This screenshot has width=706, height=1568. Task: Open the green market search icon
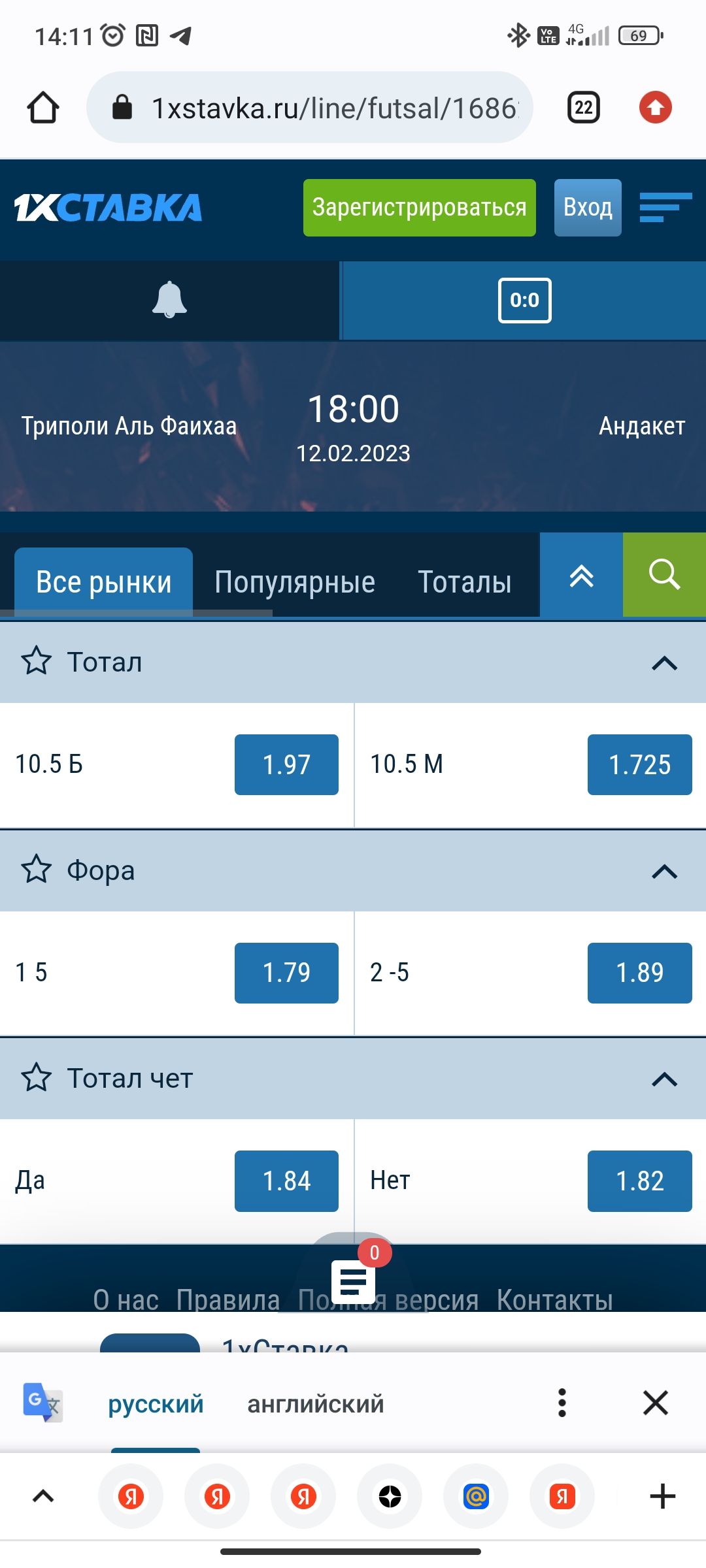(664, 575)
